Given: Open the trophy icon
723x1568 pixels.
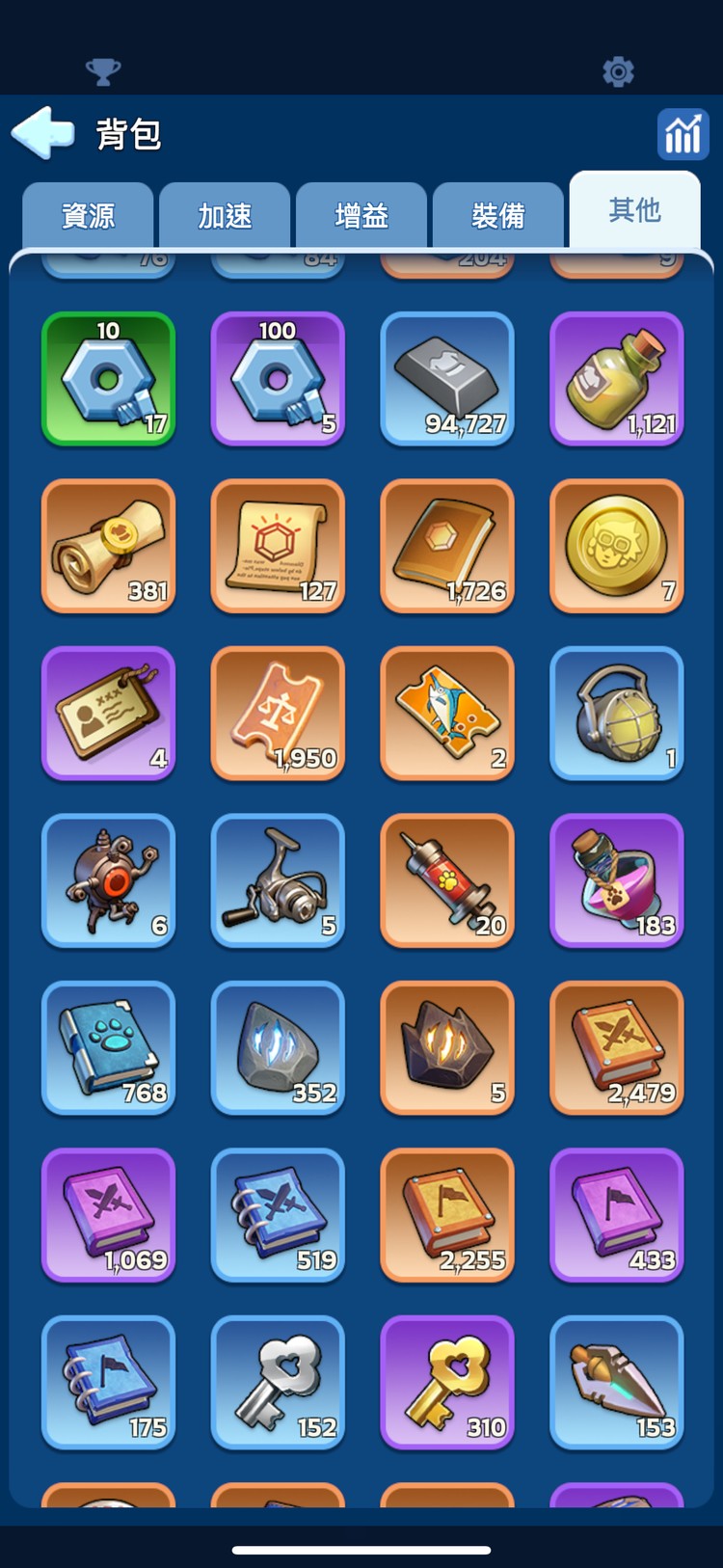Looking at the screenshot, I should (103, 71).
